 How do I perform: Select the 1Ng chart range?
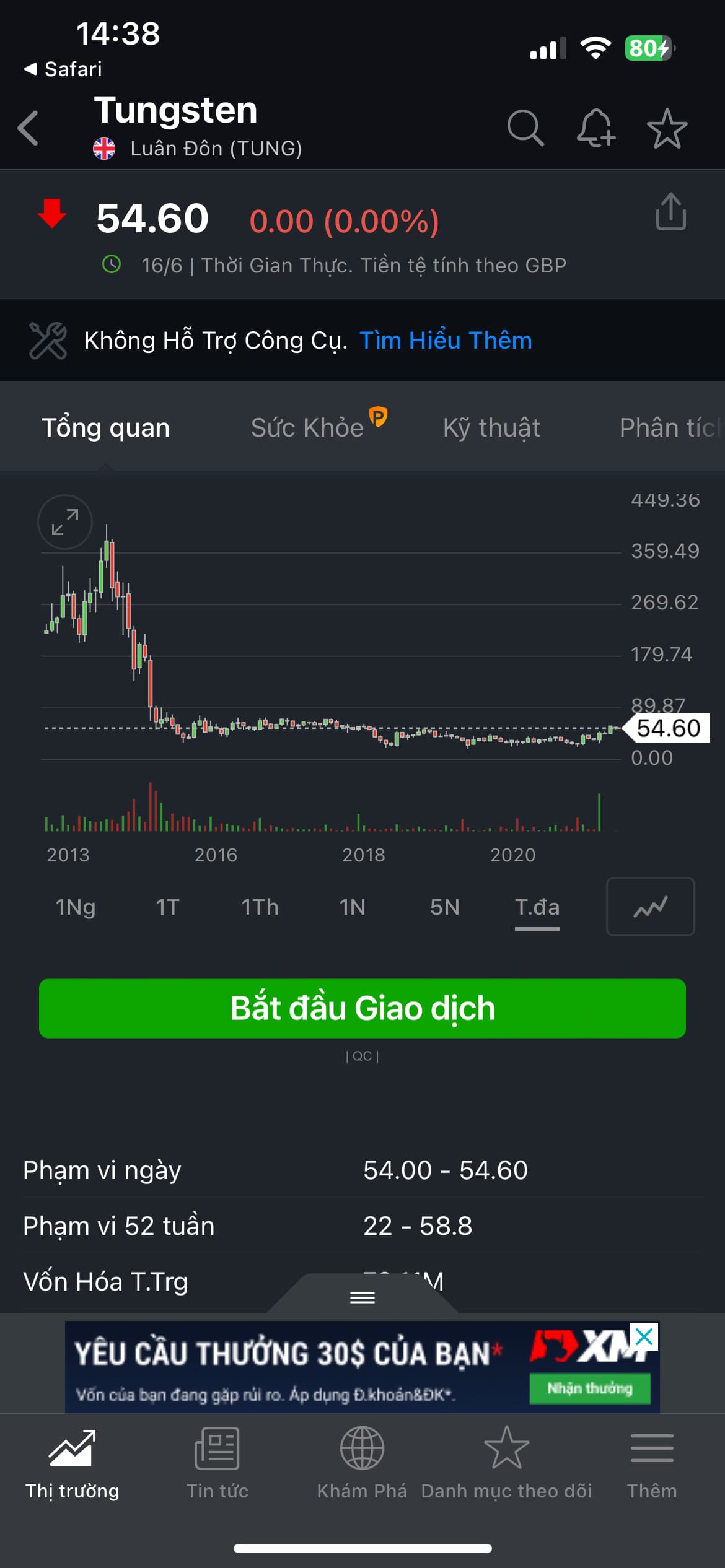(76, 907)
